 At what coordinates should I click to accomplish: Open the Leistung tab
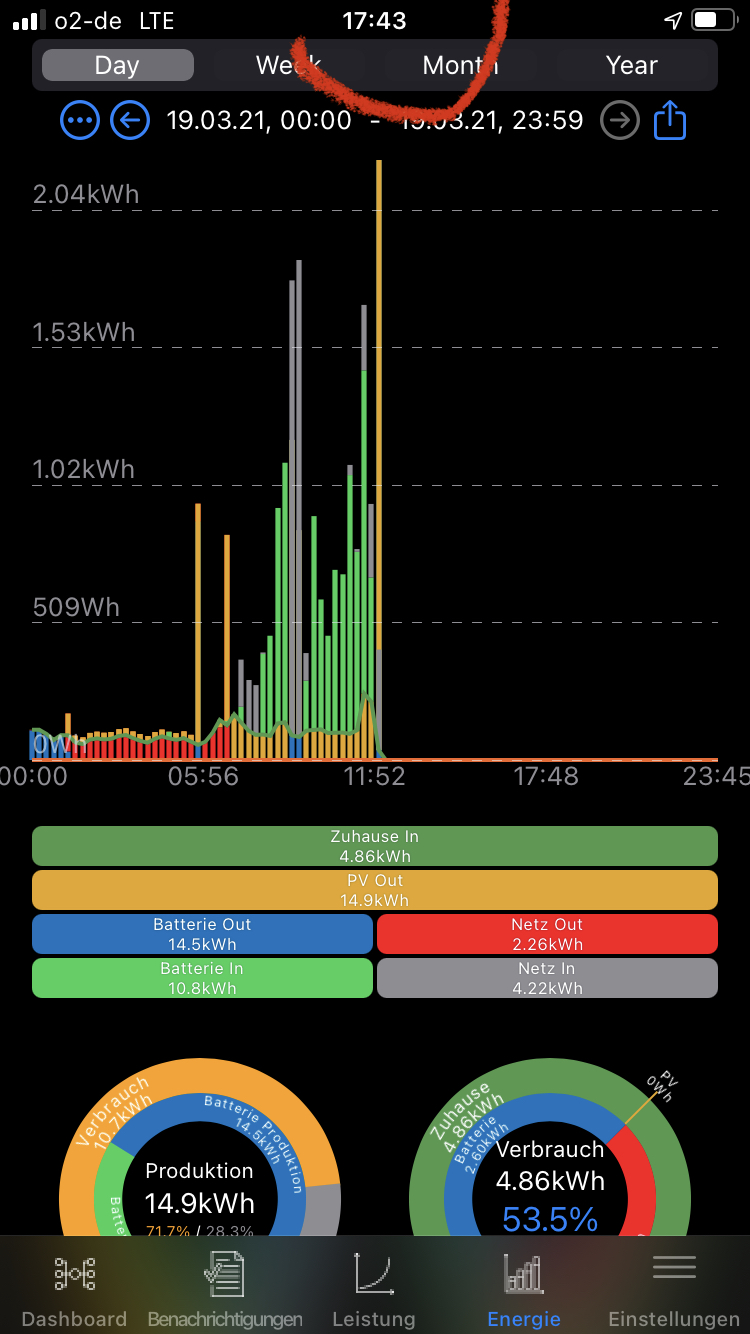point(374,1288)
